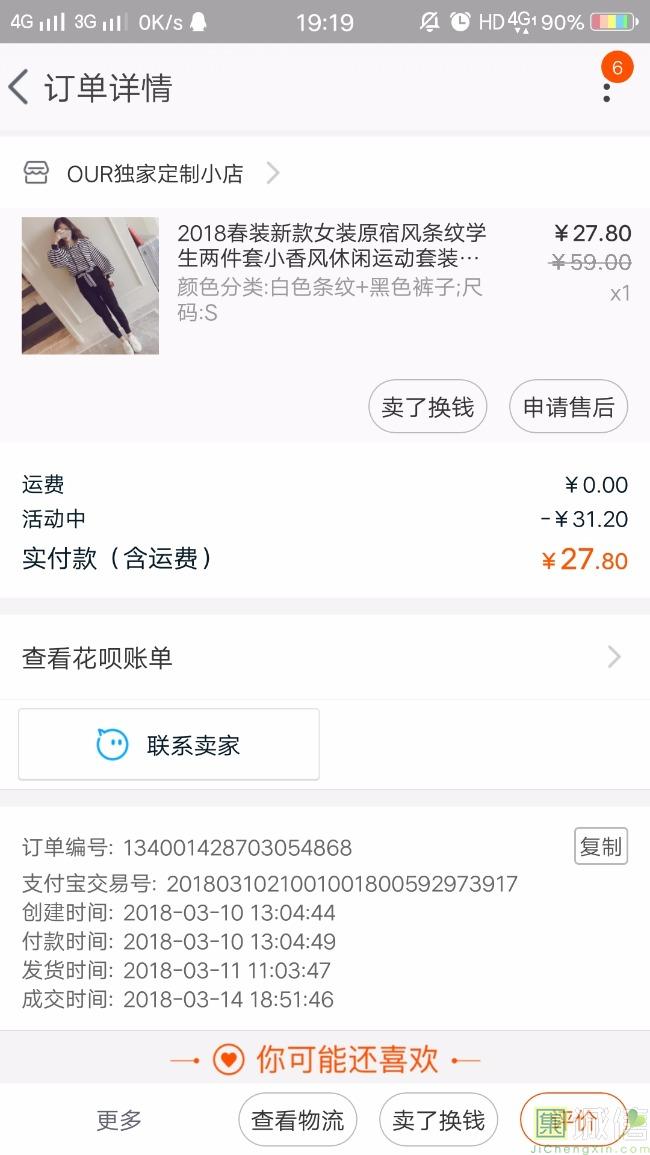Open the OUR独家定制小店 shop page
Image resolution: width=650 pixels, height=1155 pixels.
click(155, 174)
